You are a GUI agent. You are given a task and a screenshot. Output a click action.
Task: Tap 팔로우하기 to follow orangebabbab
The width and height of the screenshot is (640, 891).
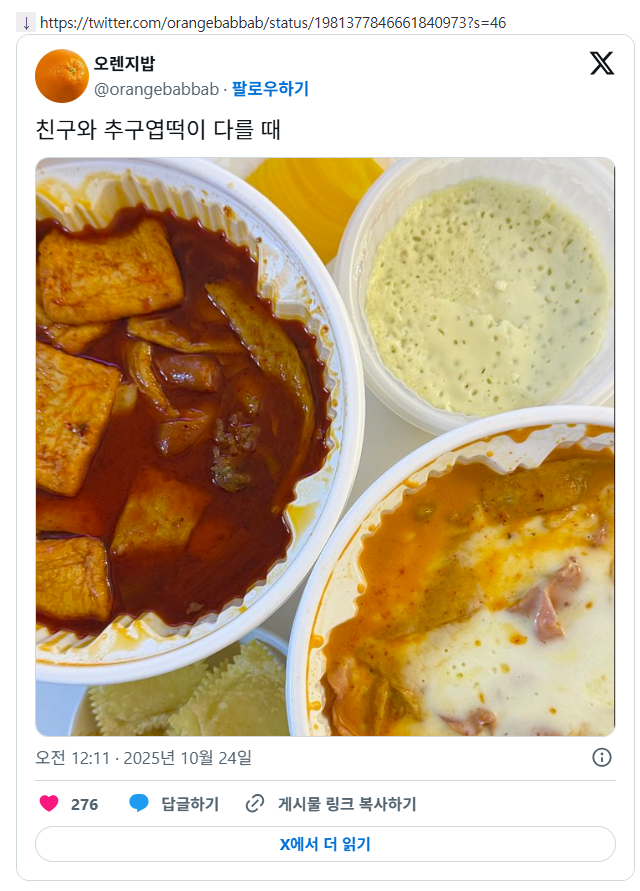(x=270, y=89)
